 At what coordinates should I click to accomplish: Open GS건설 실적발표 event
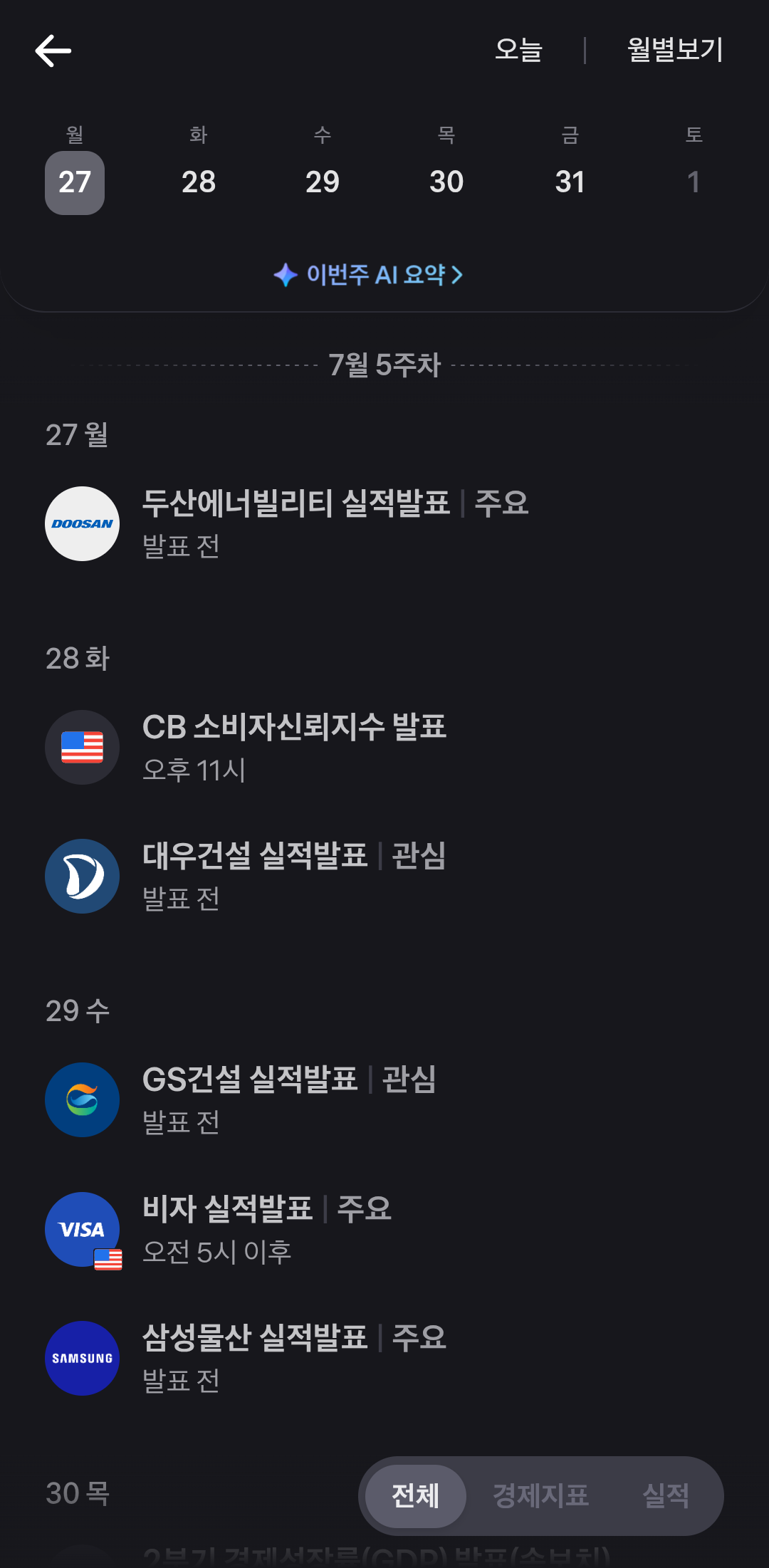click(x=384, y=1100)
